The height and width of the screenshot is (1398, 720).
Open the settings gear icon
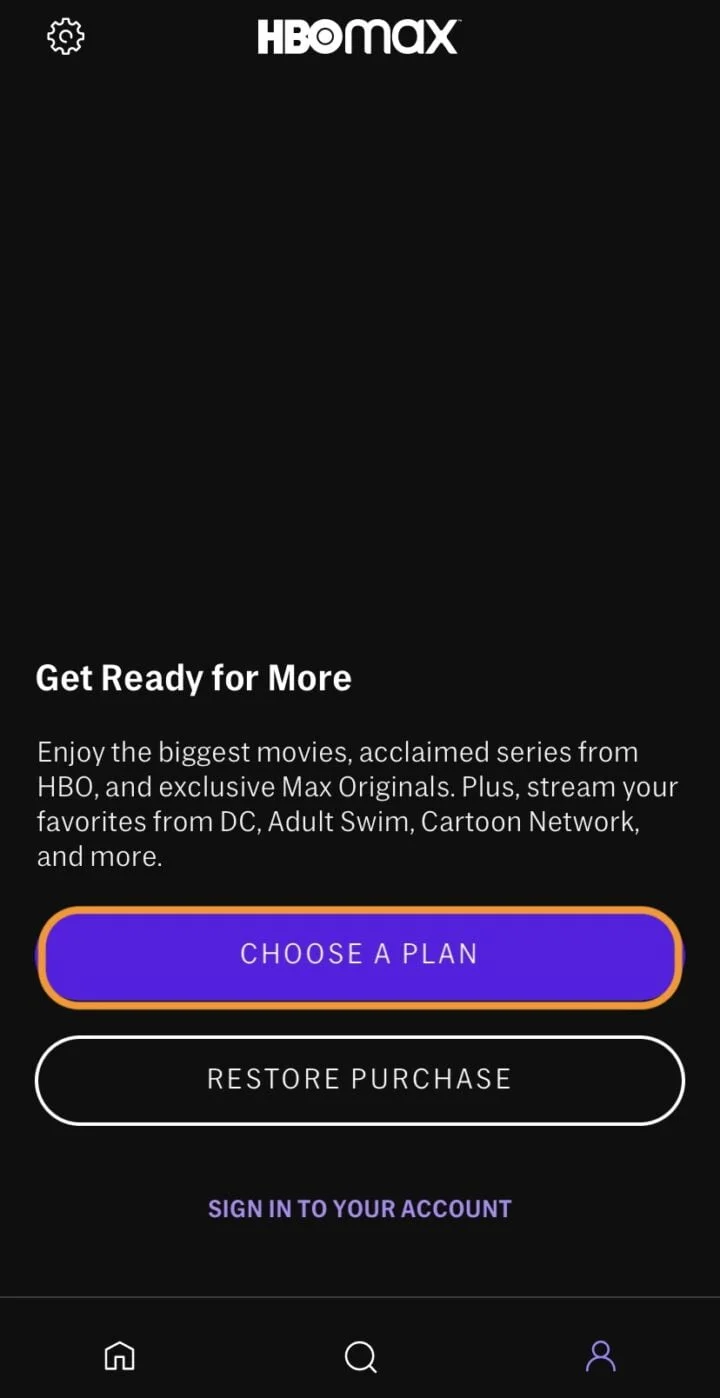coord(66,37)
